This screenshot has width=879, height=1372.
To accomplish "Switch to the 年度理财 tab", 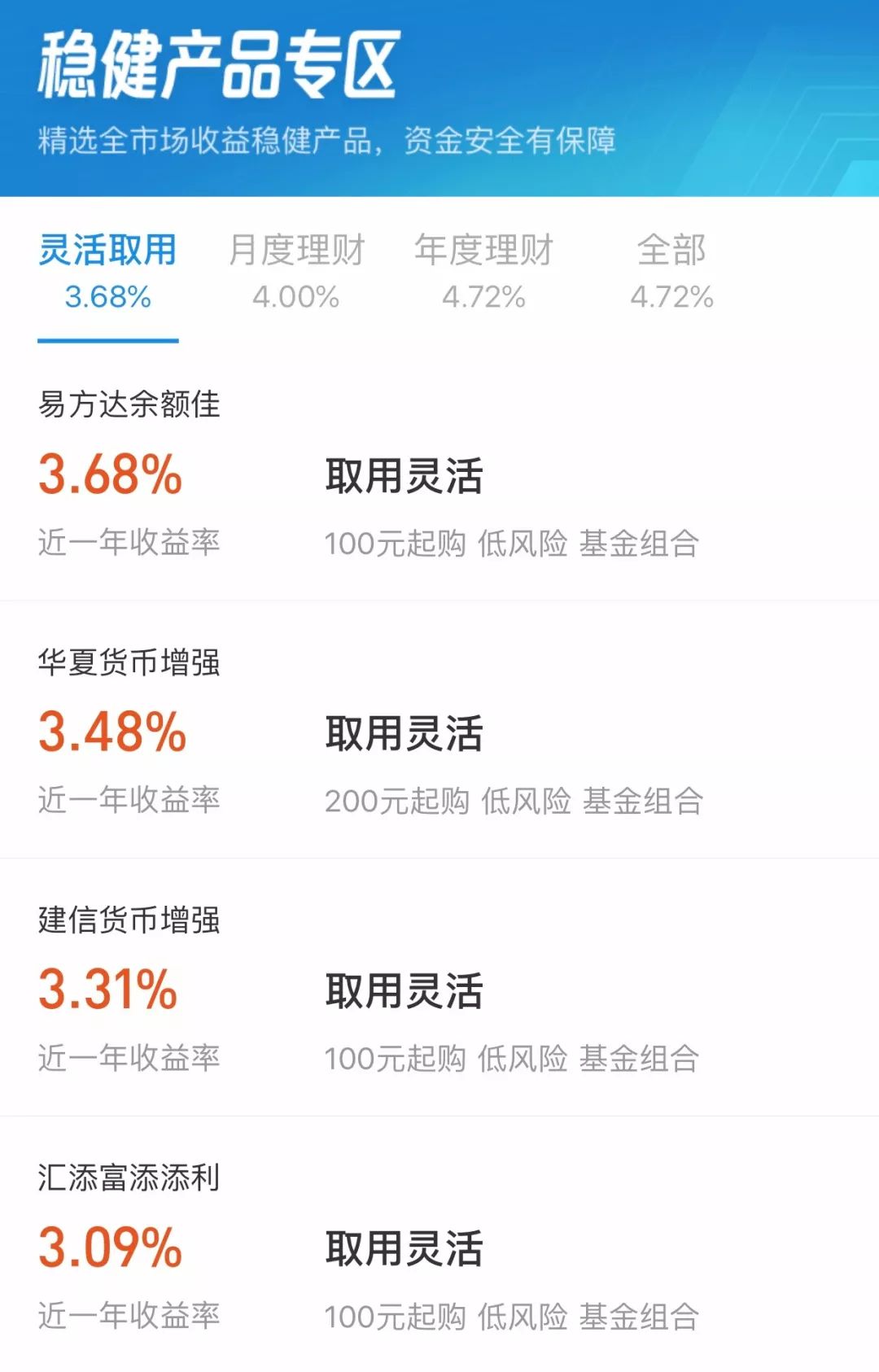I will 484,251.
